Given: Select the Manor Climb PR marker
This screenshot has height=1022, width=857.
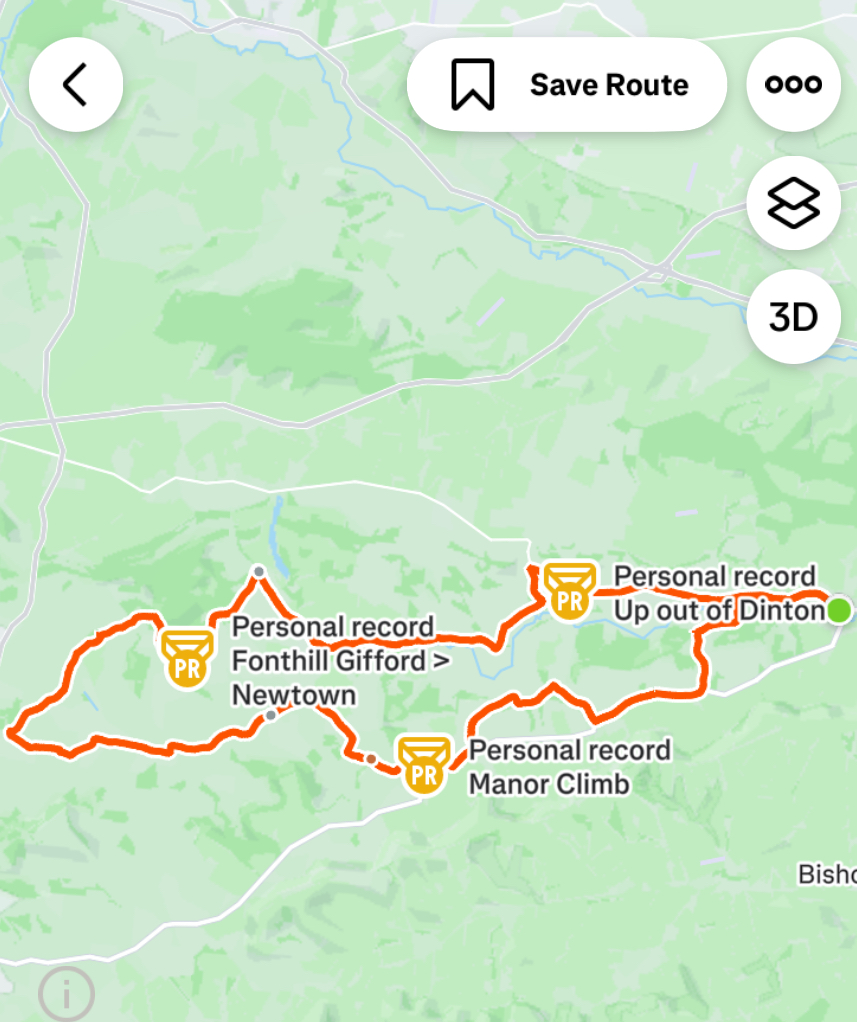Looking at the screenshot, I should coord(425,766).
